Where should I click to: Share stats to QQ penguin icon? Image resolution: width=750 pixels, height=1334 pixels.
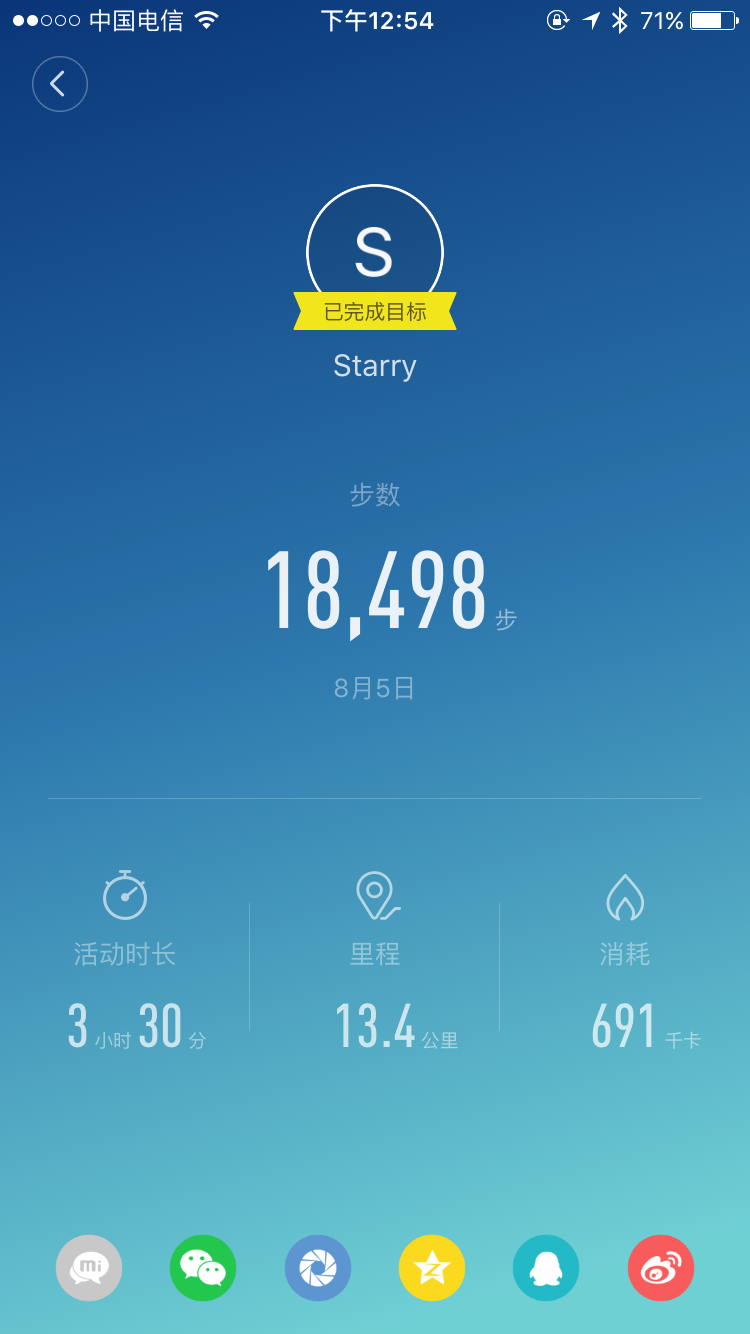[546, 1267]
